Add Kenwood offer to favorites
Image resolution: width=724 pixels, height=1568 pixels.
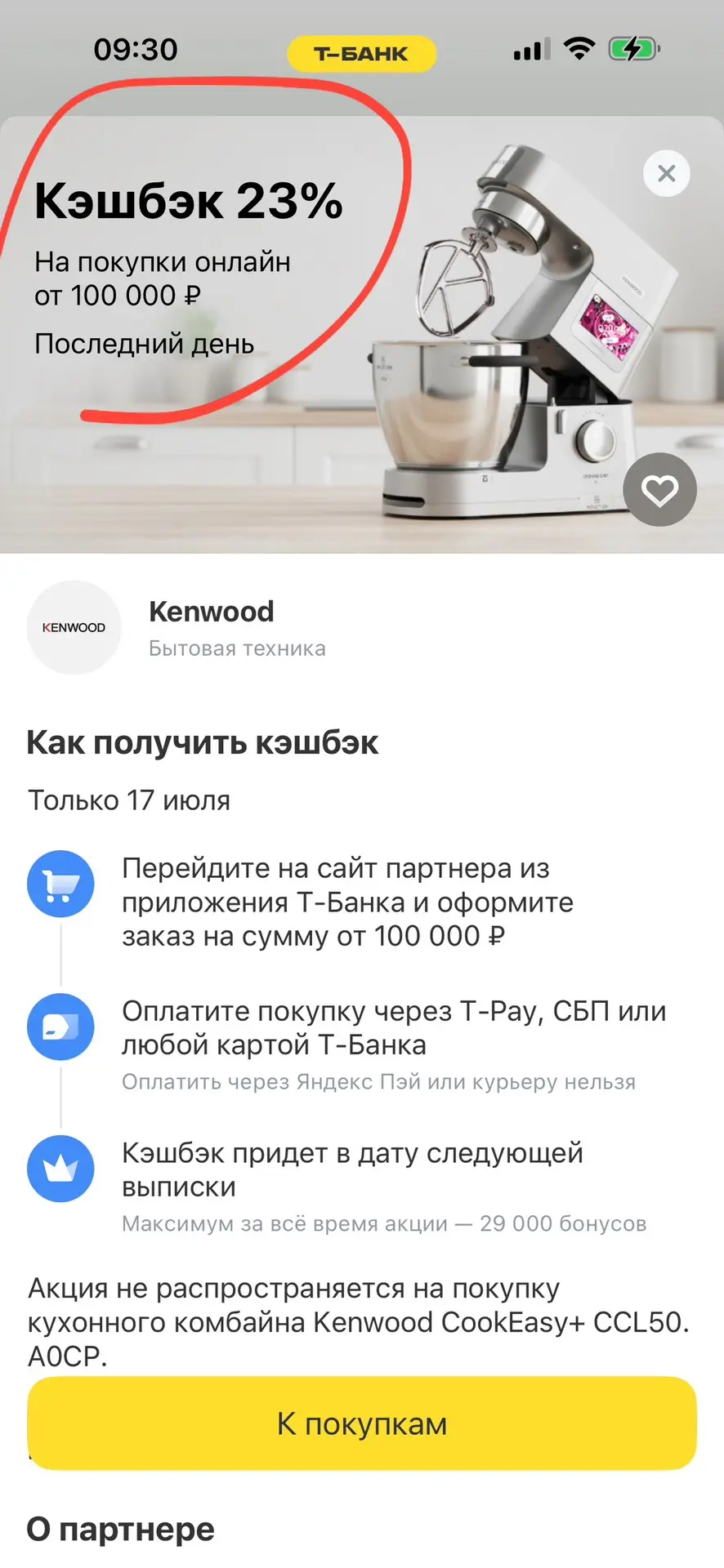(659, 489)
